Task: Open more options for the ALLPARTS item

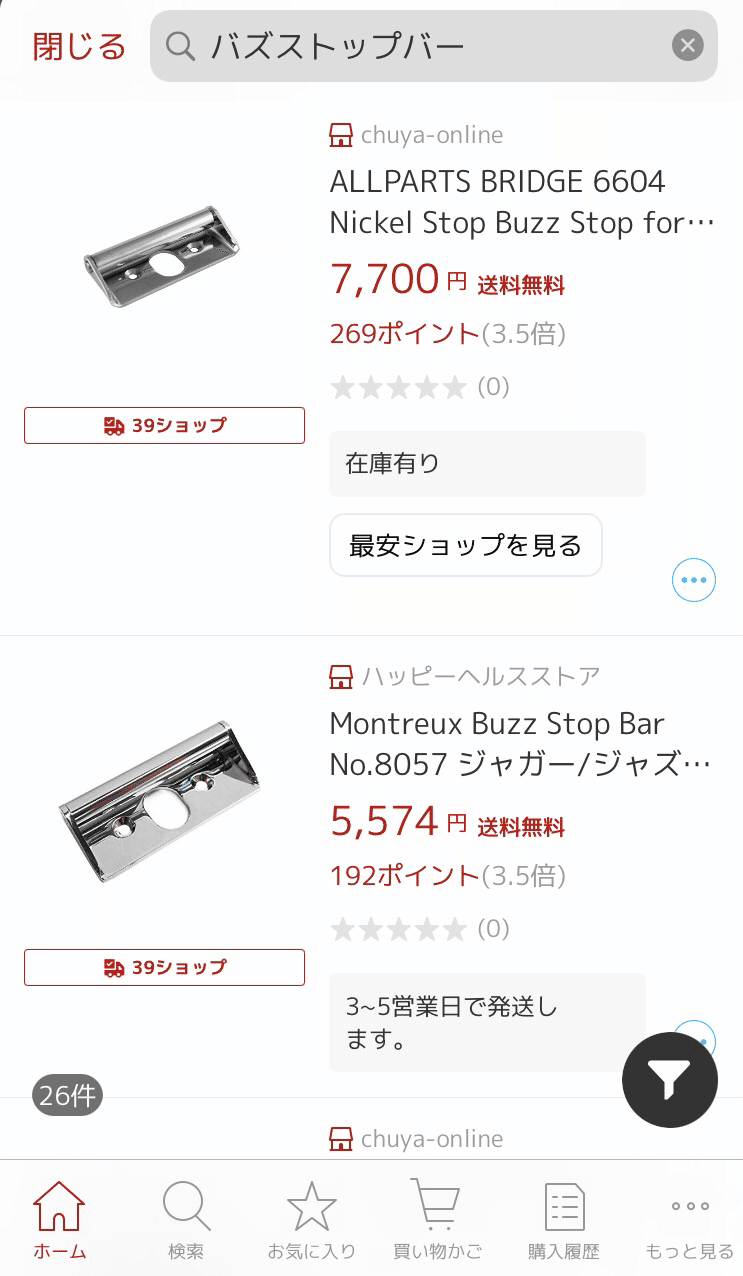Action: 694,579
